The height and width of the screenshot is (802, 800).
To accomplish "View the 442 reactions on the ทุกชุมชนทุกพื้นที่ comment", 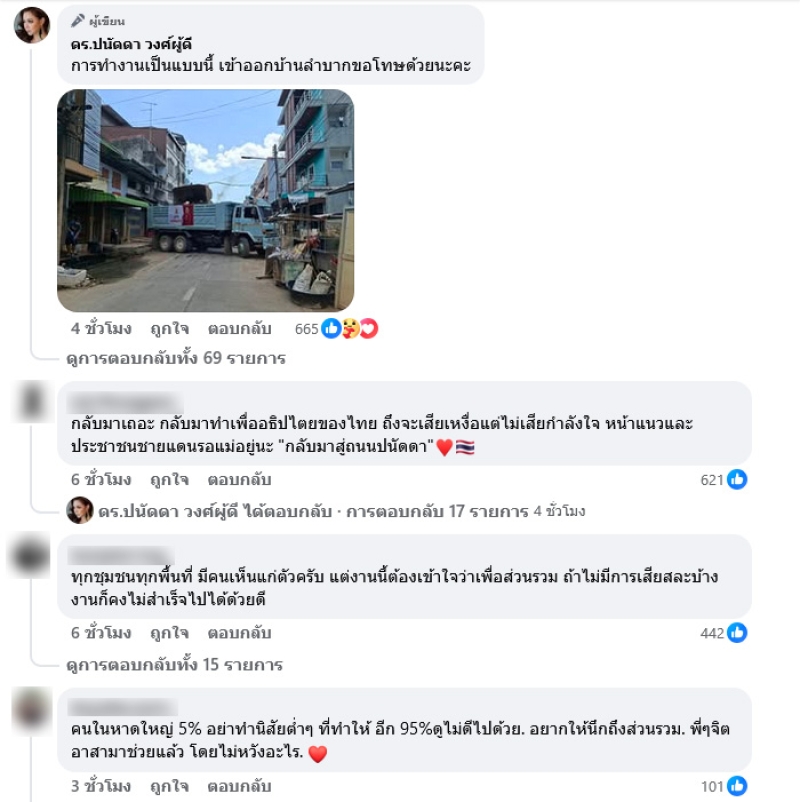I will point(724,632).
